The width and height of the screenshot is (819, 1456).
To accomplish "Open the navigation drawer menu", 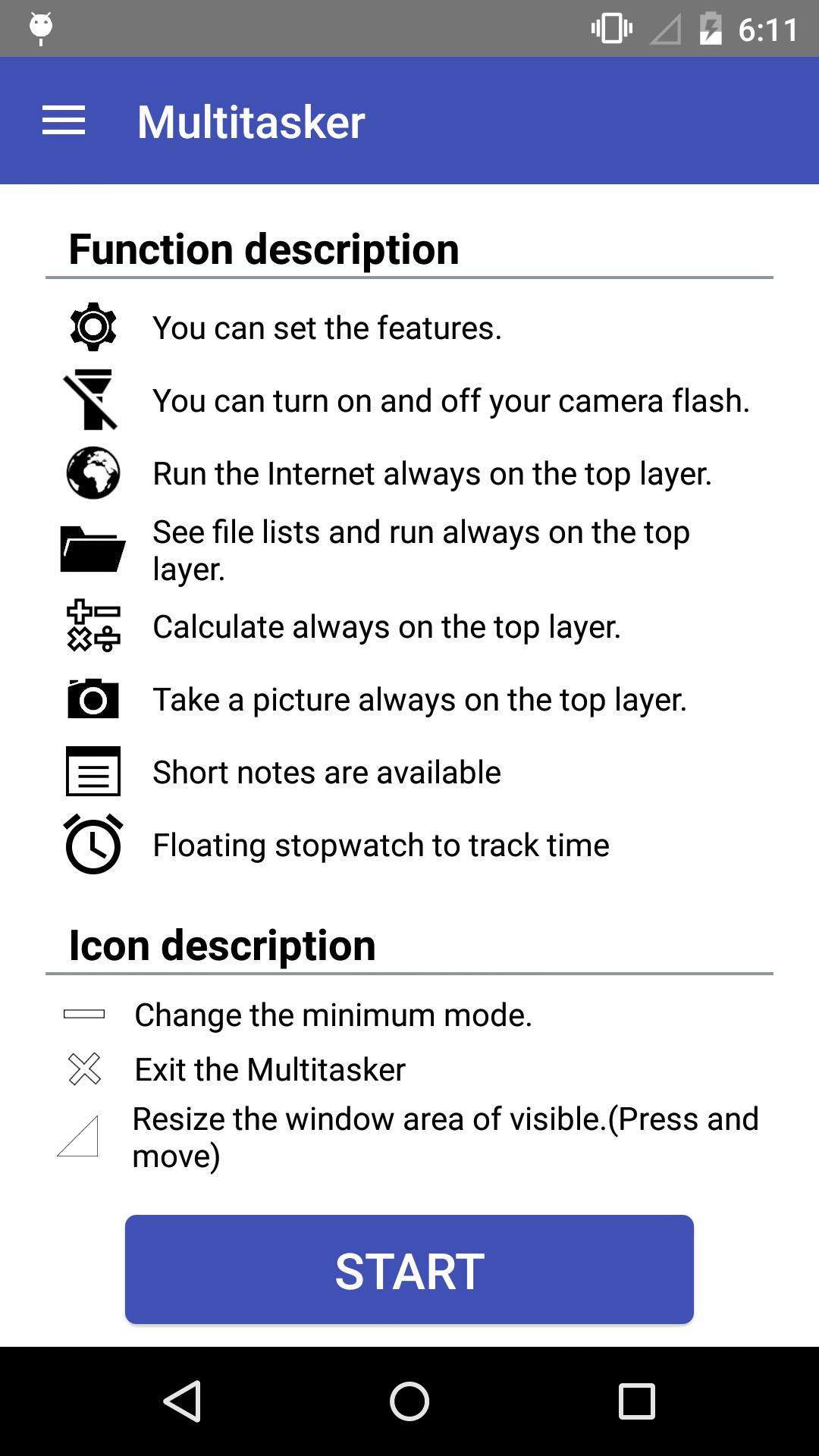I will pos(64,121).
